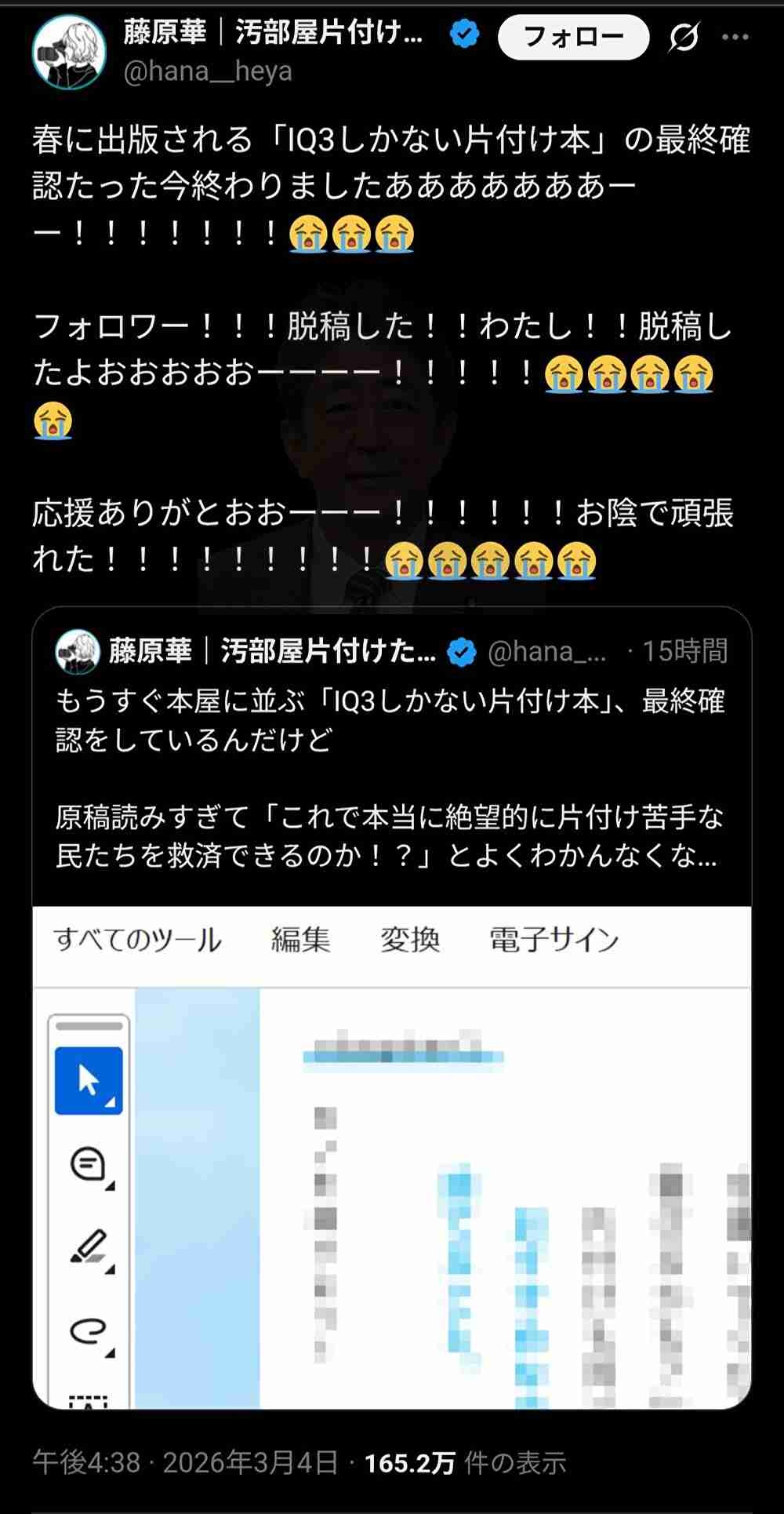Follow the account with フォロー button
The image size is (784, 1514).
coord(573,36)
